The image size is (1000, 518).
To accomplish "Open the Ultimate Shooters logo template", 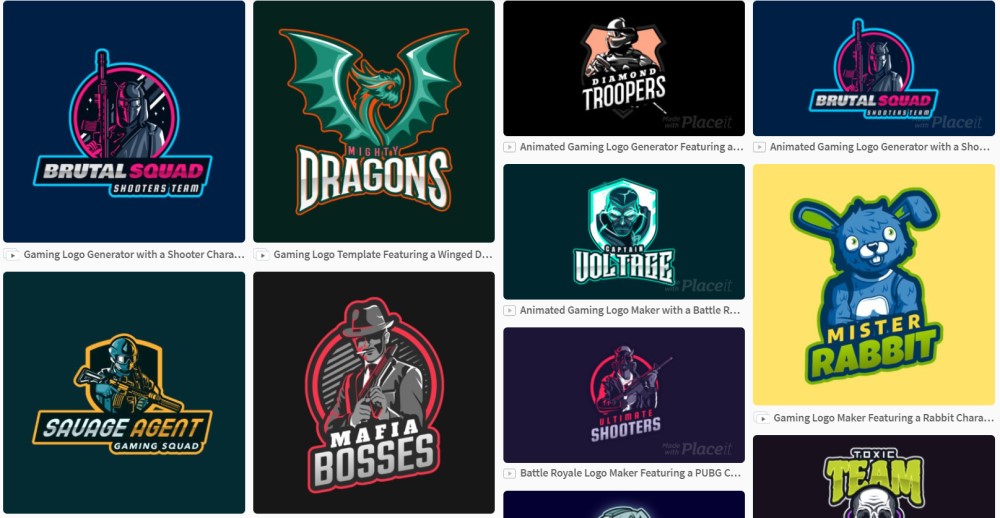I will tap(623, 394).
